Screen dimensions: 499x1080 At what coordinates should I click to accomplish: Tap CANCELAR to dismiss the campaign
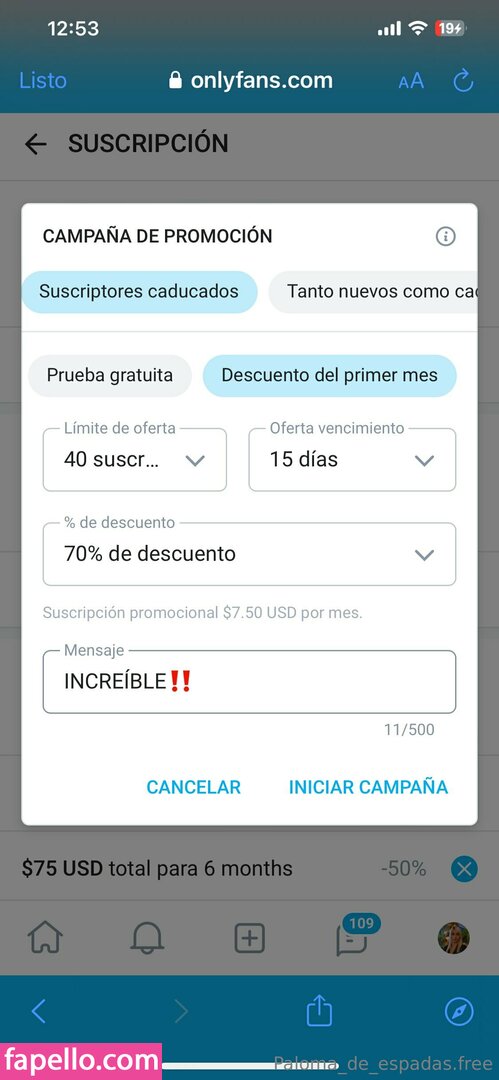pyautogui.click(x=194, y=787)
